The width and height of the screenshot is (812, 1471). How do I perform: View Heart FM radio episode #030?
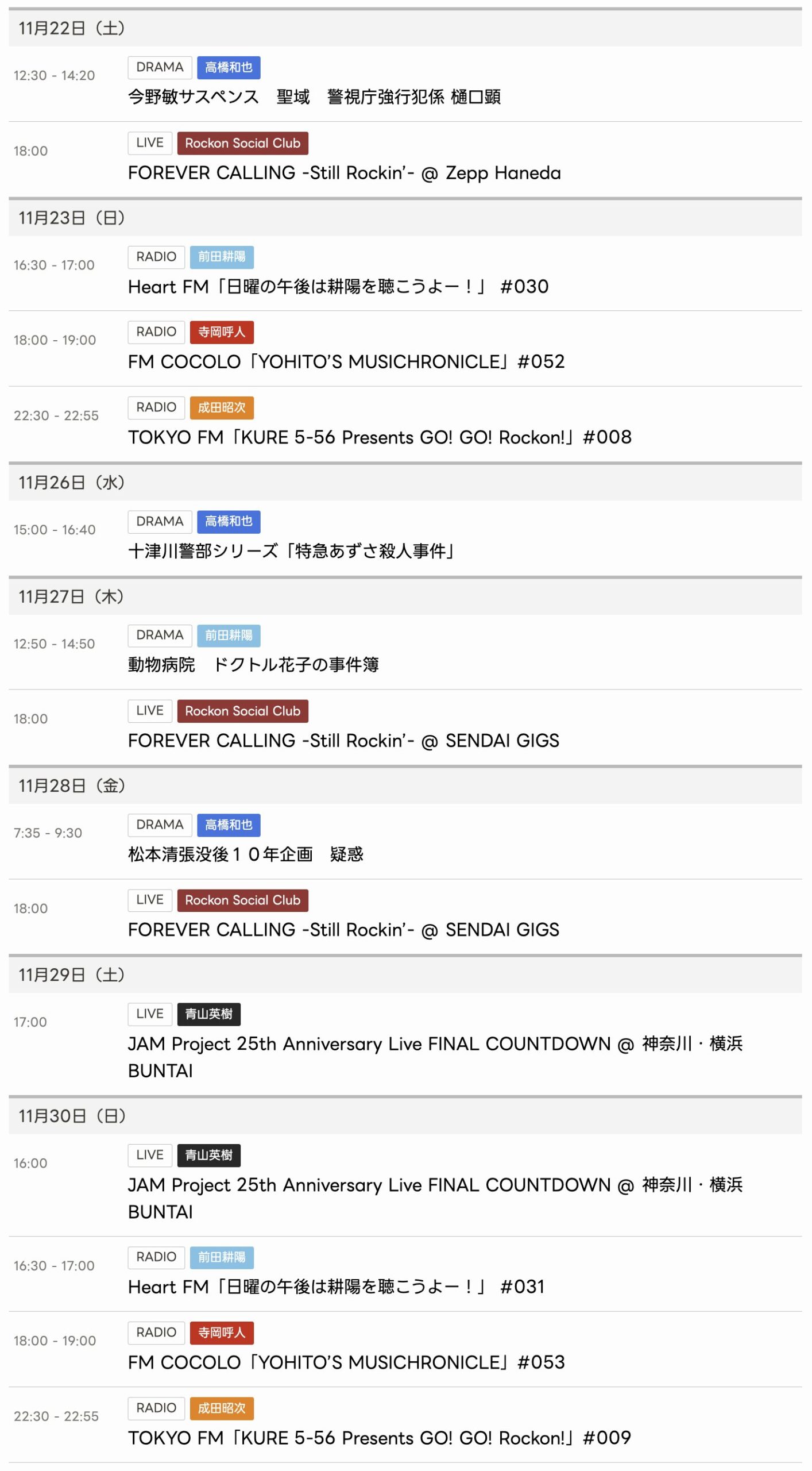[338, 287]
